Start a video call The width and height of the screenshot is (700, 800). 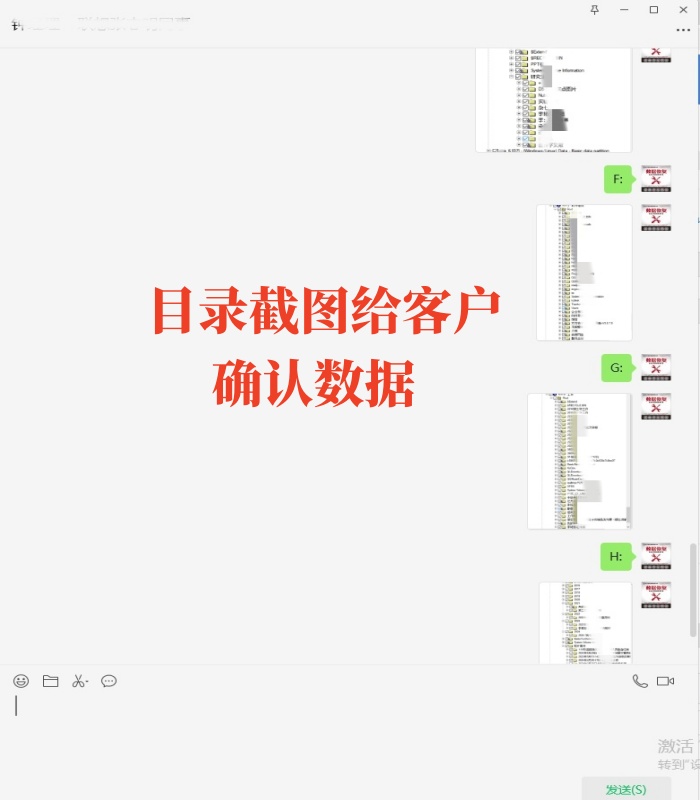pos(666,681)
